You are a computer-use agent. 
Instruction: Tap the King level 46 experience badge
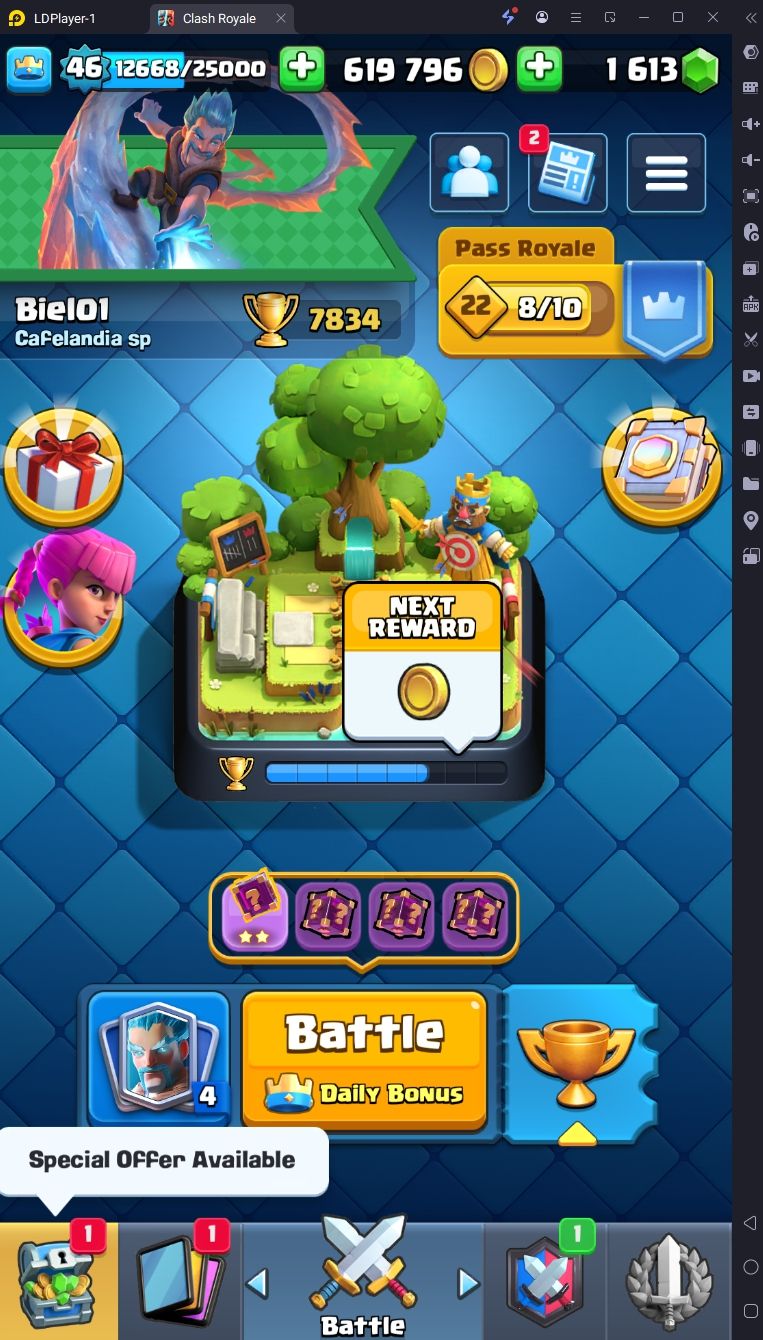(84, 68)
